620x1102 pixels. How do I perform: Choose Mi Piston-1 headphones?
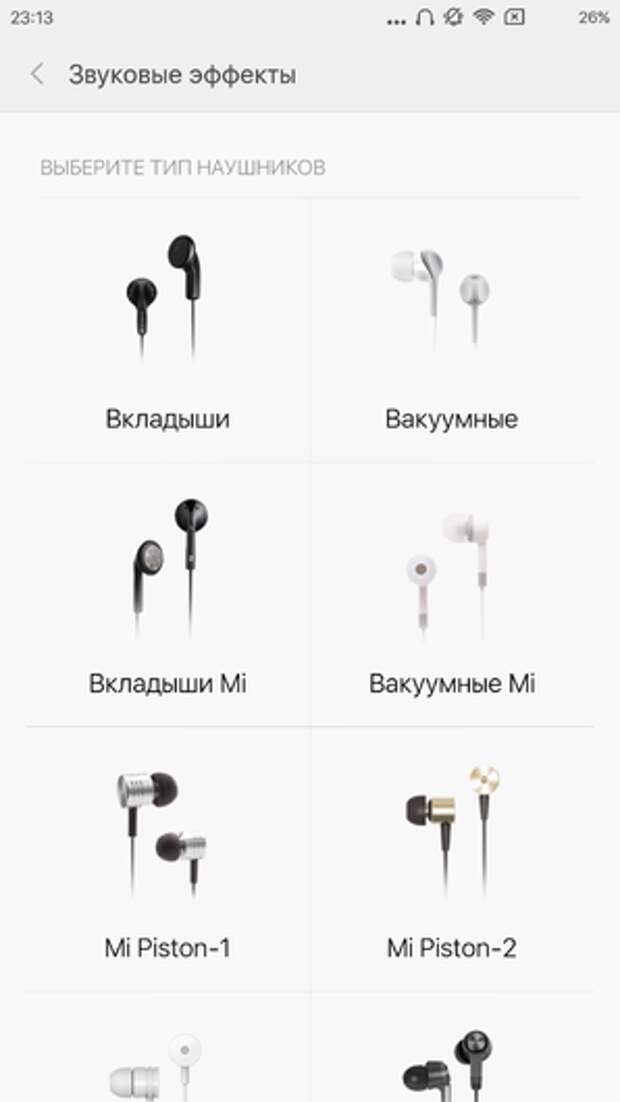[167, 862]
